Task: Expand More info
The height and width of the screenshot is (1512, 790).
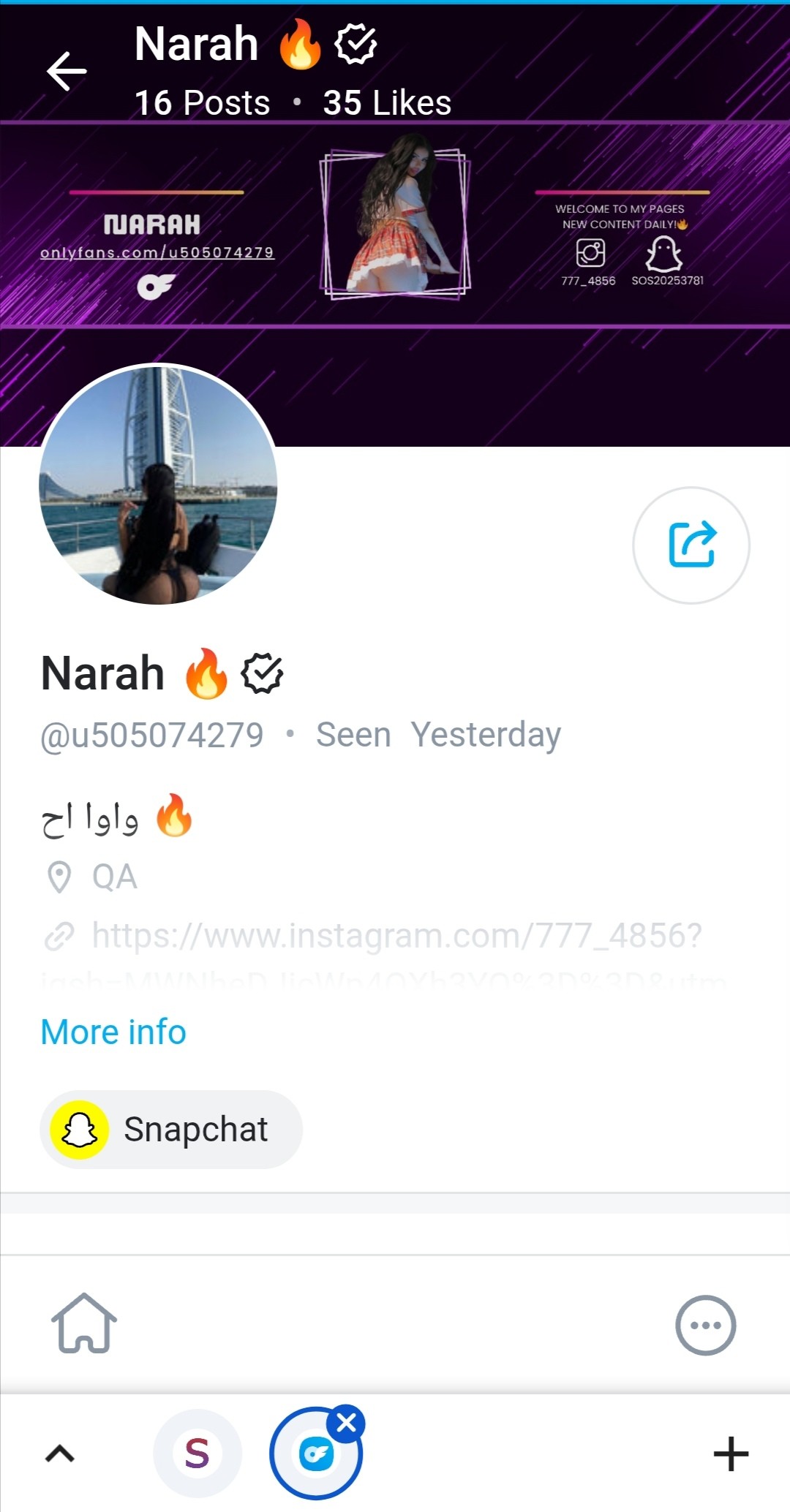Action: coord(113,1032)
